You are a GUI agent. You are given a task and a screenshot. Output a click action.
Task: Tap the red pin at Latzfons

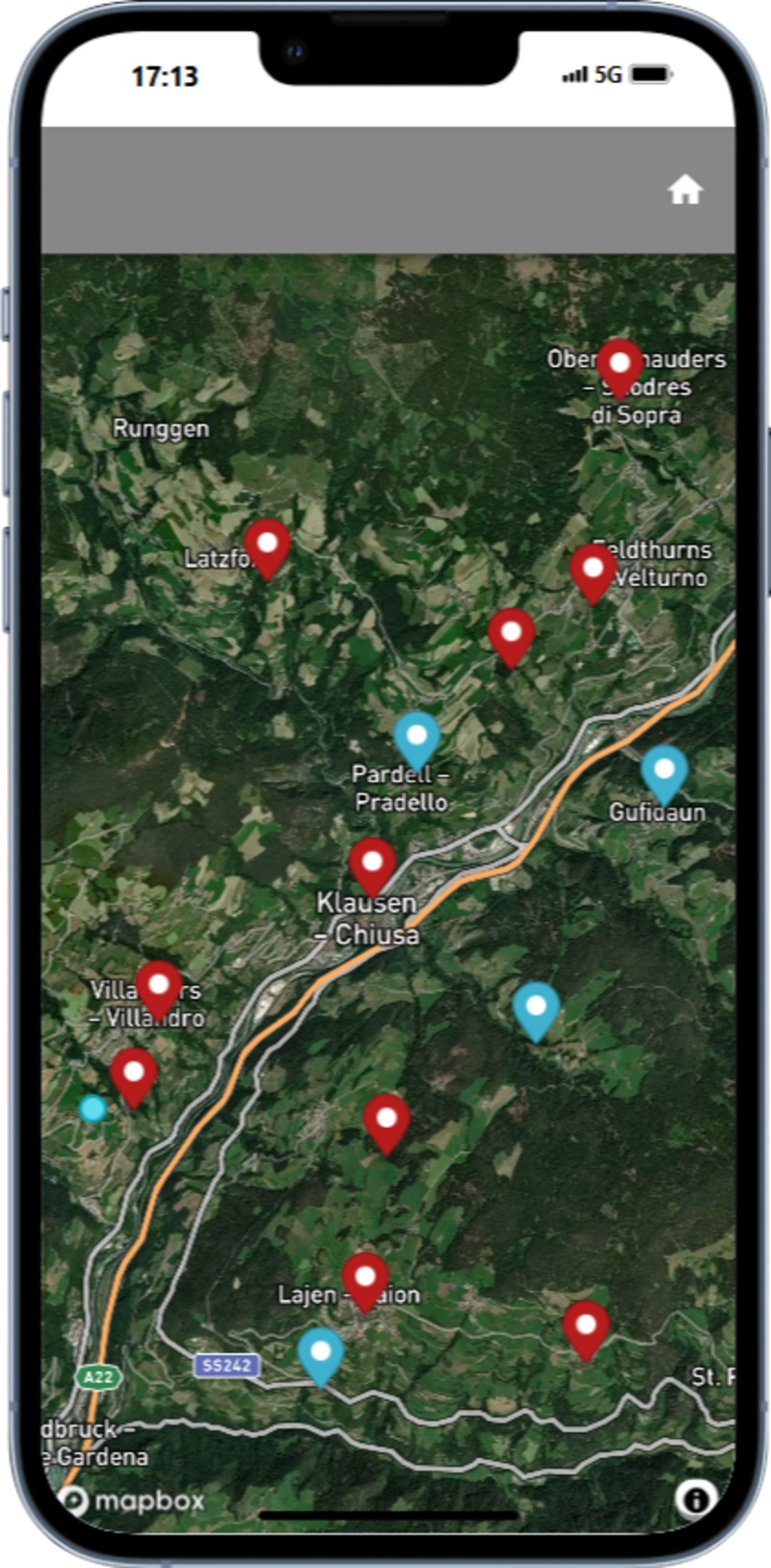pyautogui.click(x=267, y=545)
